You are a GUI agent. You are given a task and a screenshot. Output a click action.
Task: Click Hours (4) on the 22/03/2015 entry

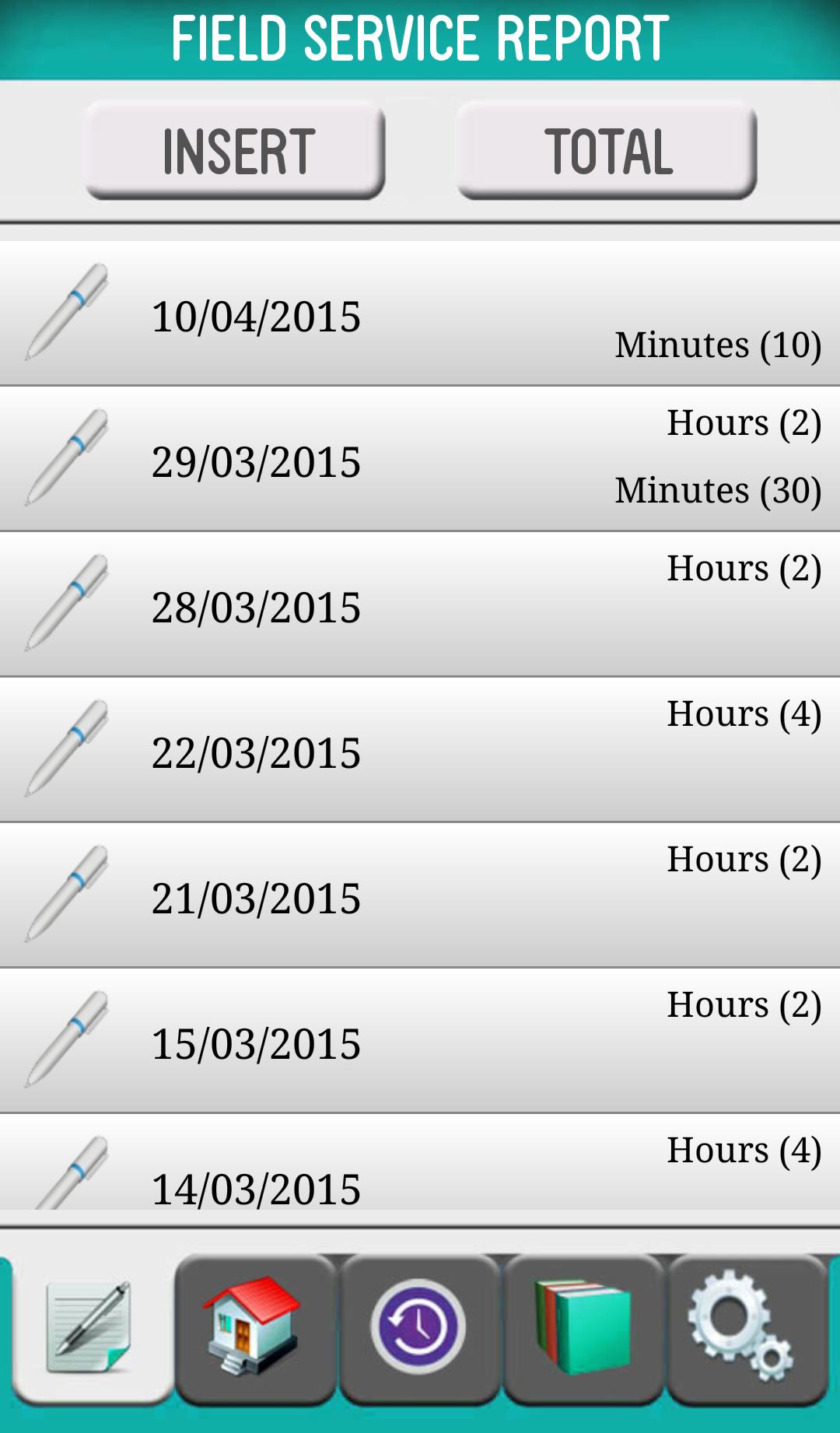click(x=744, y=712)
